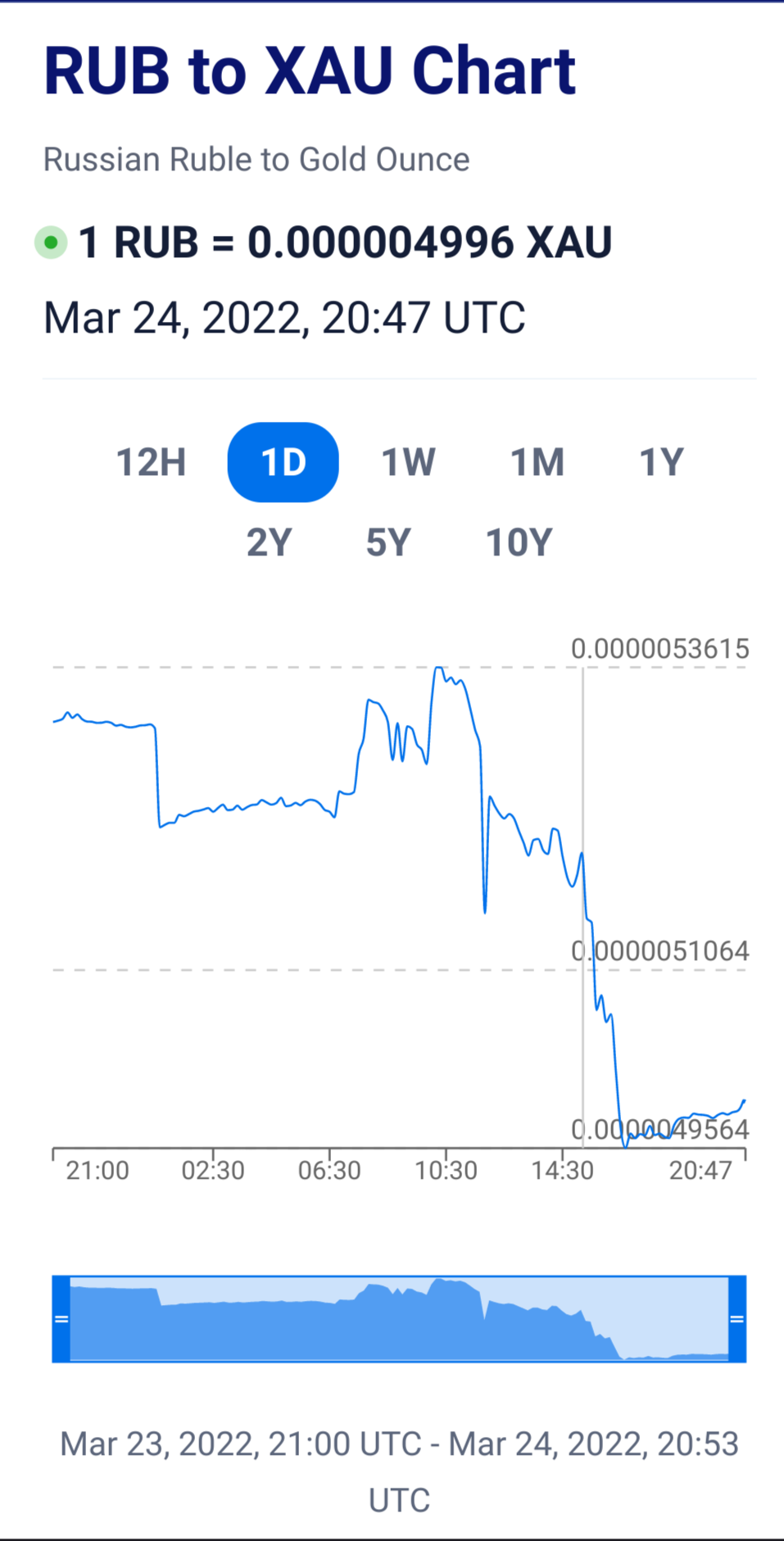784x1541 pixels.
Task: Show the 1W chart range
Action: pos(408,463)
